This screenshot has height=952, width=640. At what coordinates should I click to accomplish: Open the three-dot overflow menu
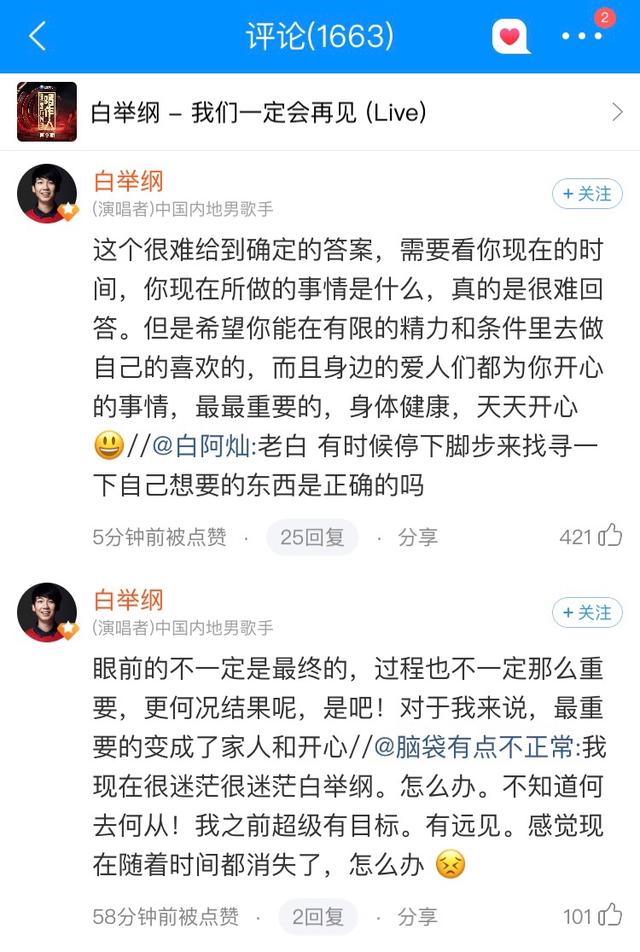581,37
